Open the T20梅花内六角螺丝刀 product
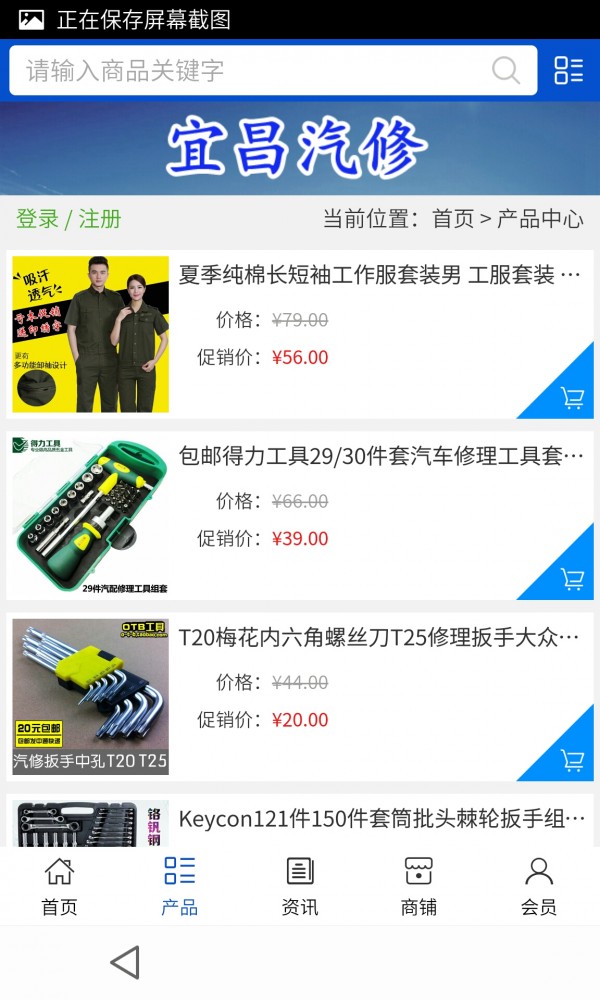The height and width of the screenshot is (1000, 600). pyautogui.click(x=380, y=637)
